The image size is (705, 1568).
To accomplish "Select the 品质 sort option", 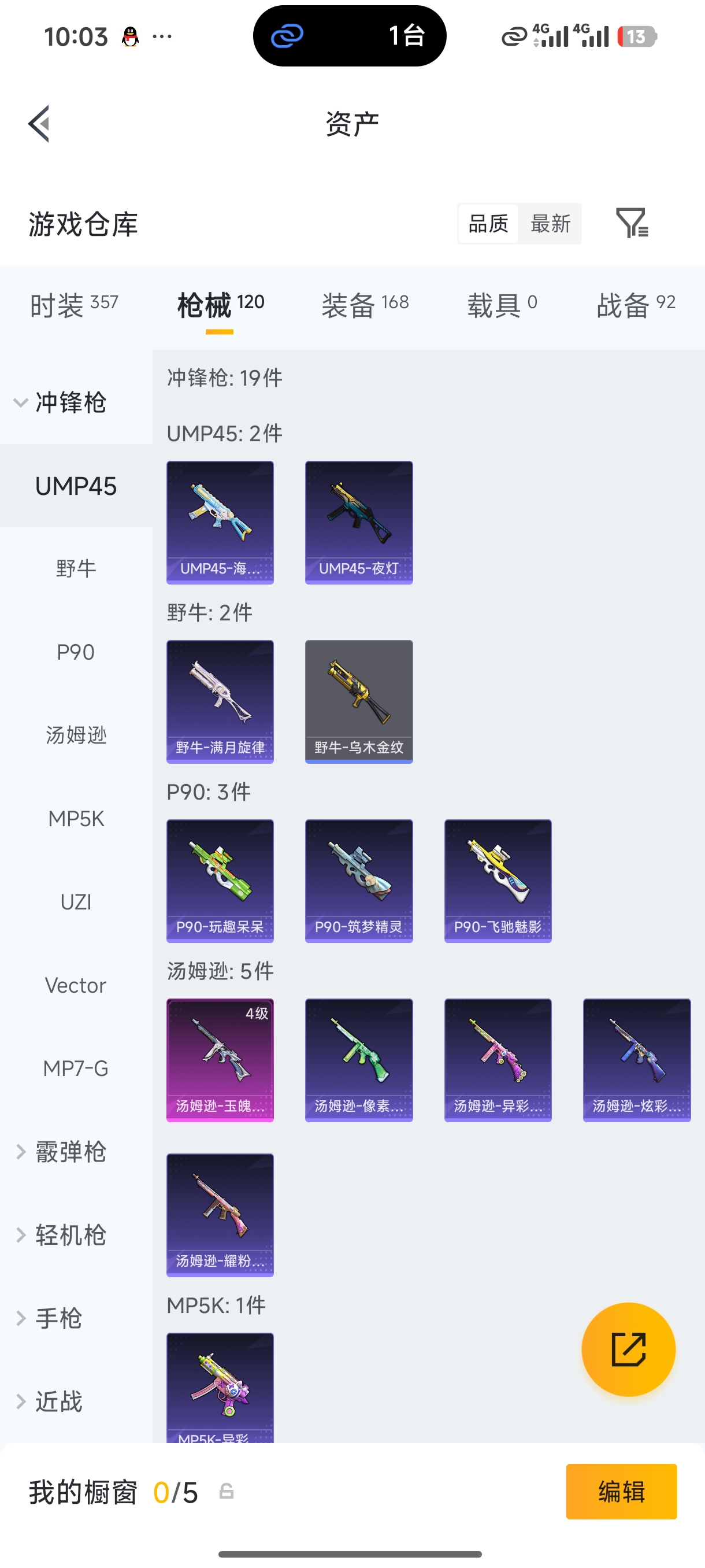I will pyautogui.click(x=488, y=223).
